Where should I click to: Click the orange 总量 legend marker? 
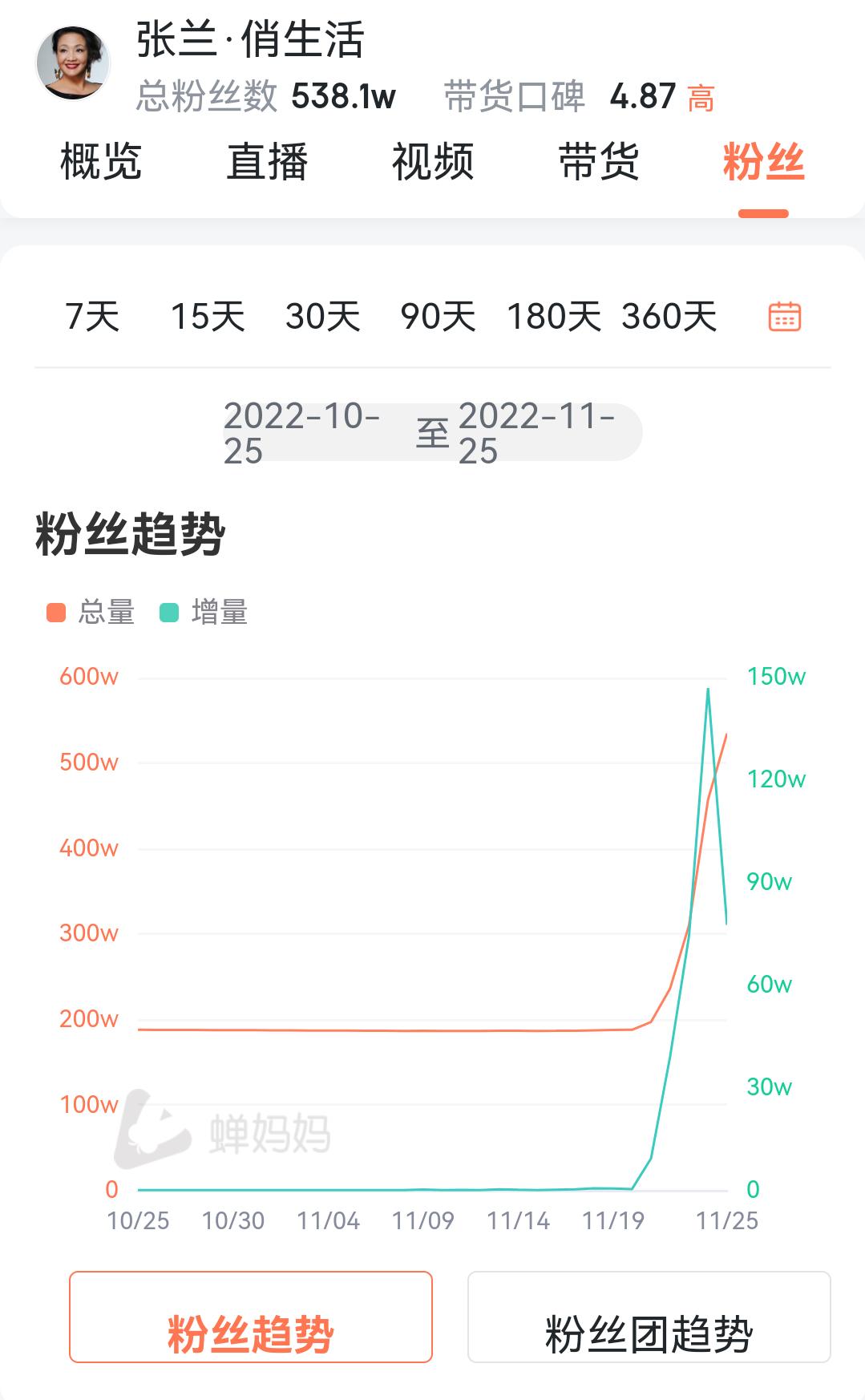pyautogui.click(x=56, y=612)
